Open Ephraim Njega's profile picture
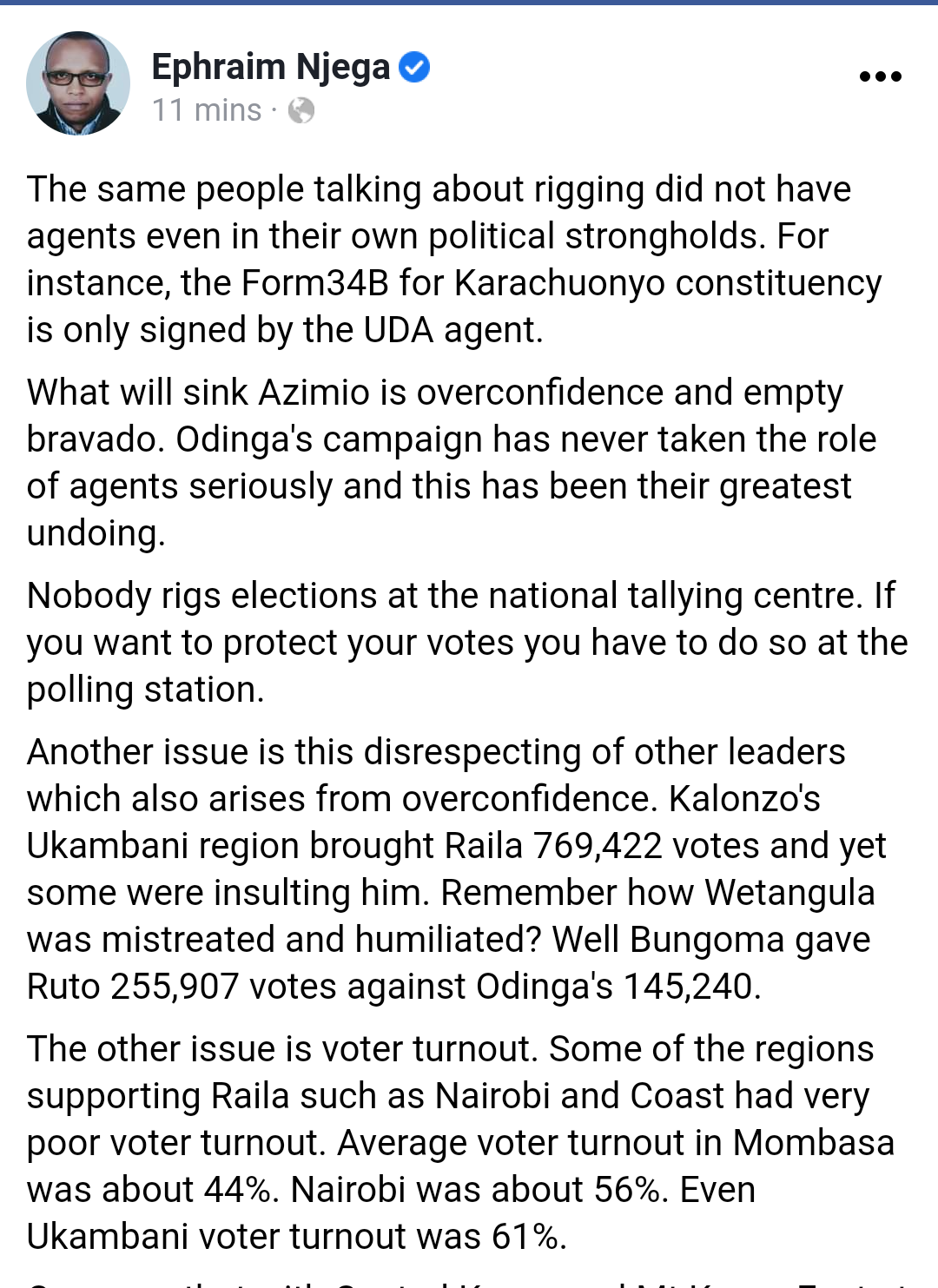This screenshot has height=1288, width=938. (78, 83)
